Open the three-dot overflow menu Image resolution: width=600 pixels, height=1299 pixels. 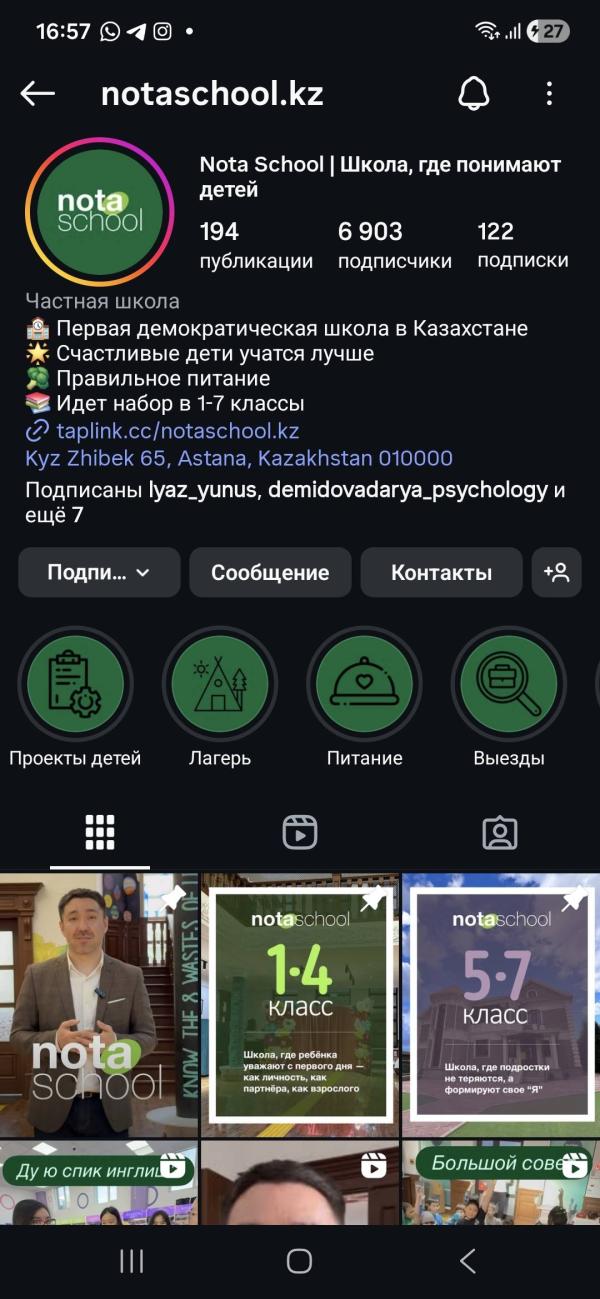click(x=549, y=94)
